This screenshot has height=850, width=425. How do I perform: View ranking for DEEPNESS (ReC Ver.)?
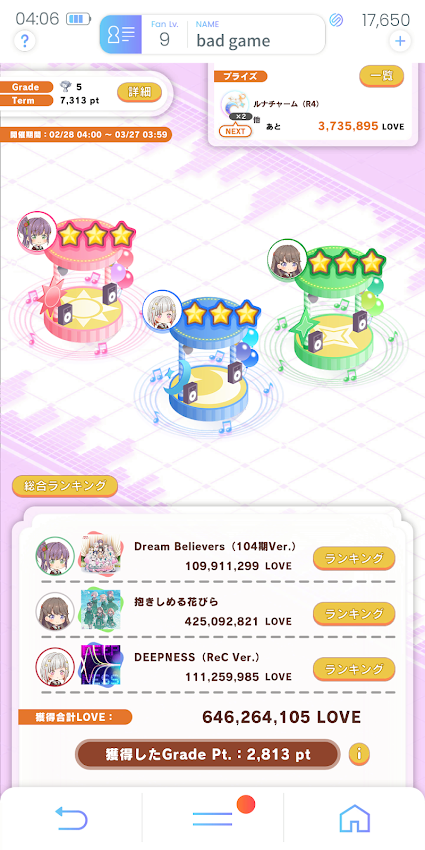click(354, 669)
